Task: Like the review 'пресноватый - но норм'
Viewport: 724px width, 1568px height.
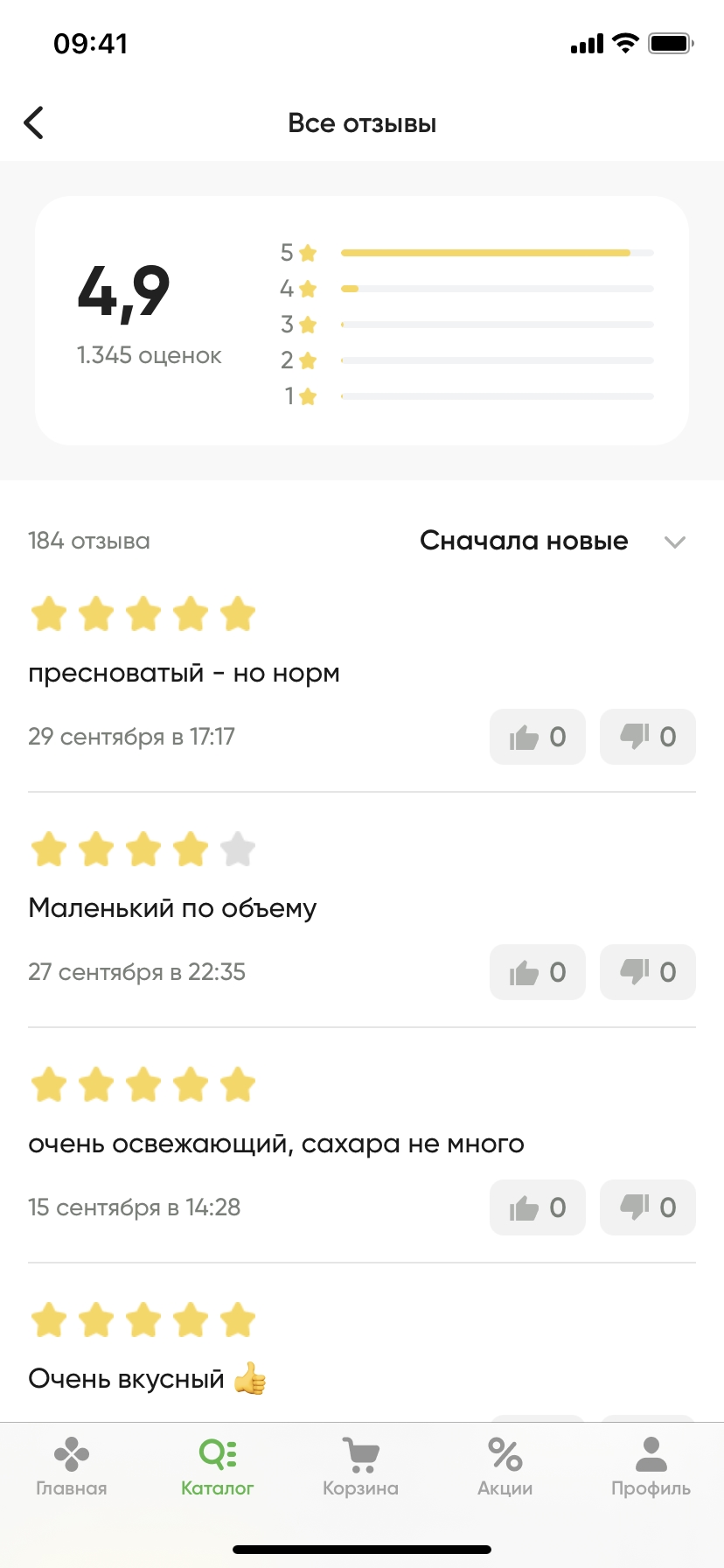Action: pyautogui.click(x=537, y=737)
